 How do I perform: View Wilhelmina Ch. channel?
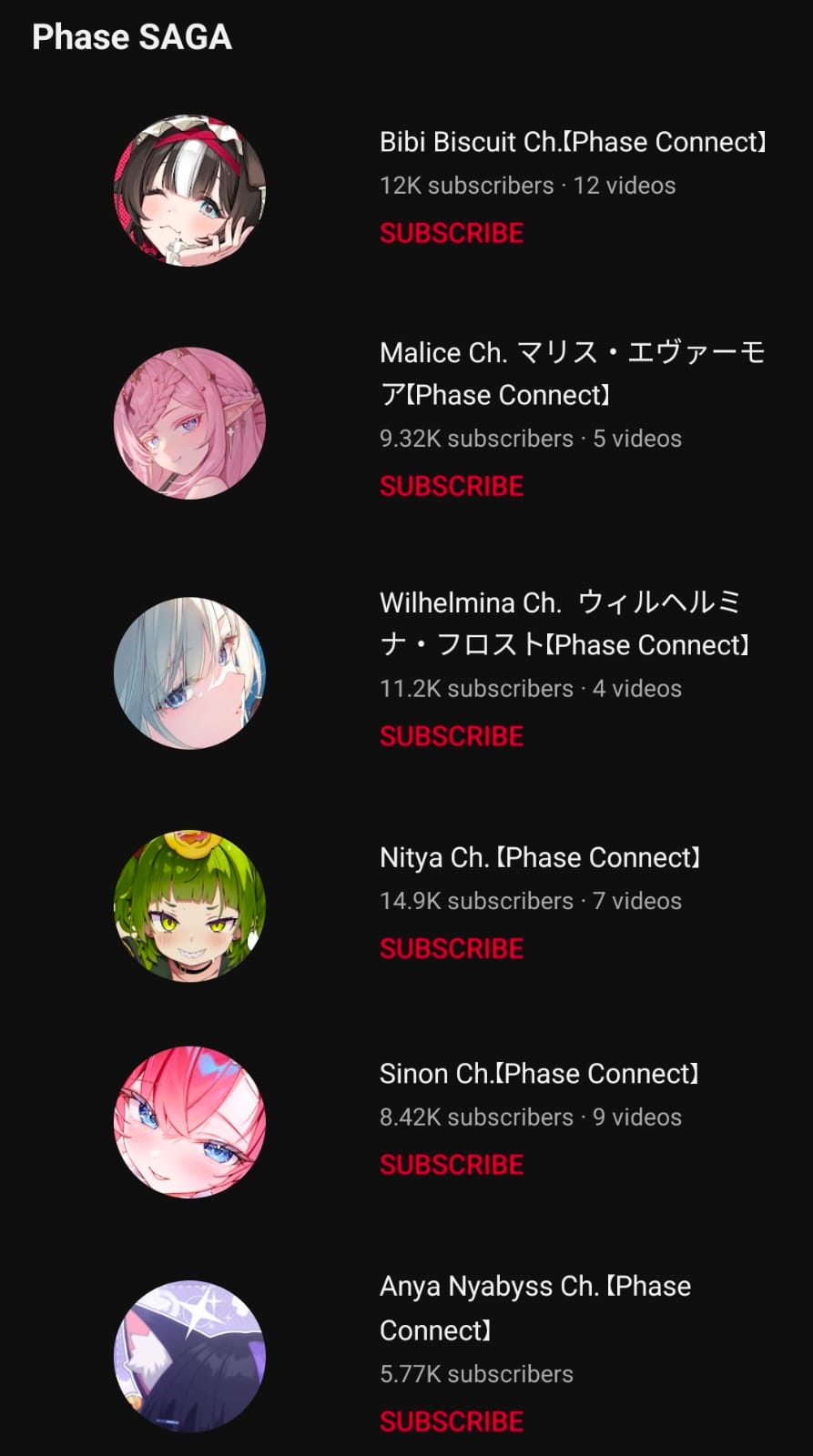click(x=189, y=673)
